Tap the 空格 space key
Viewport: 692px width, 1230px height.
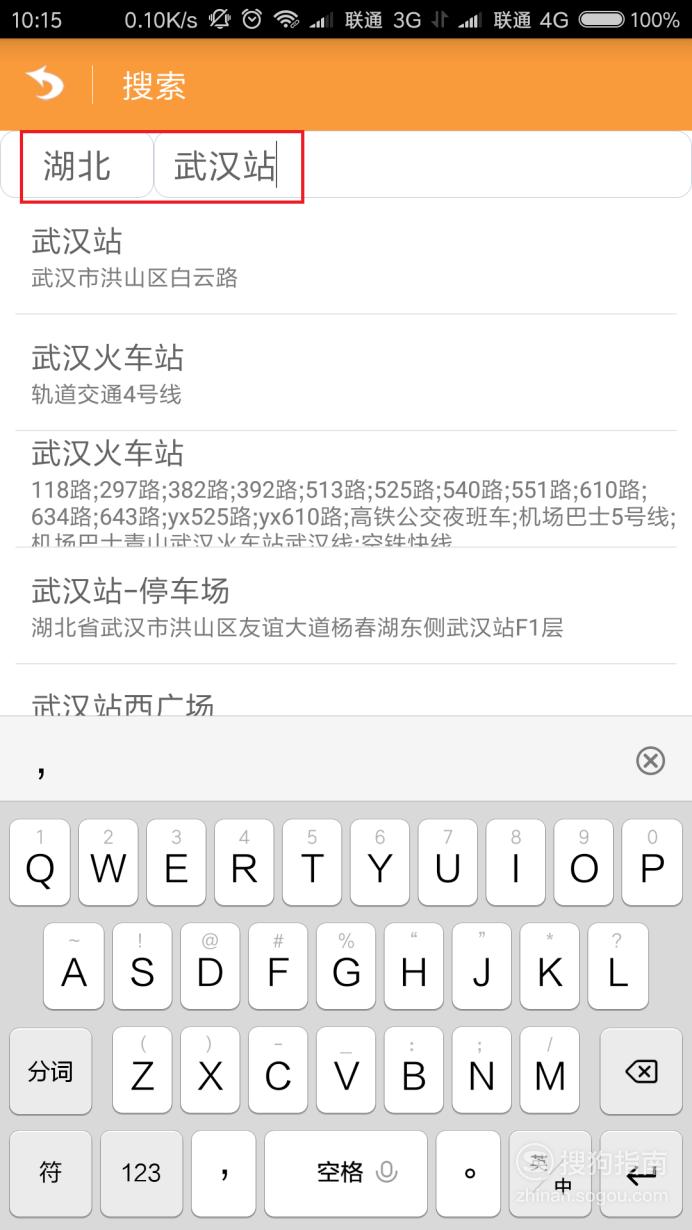pyautogui.click(x=346, y=1173)
